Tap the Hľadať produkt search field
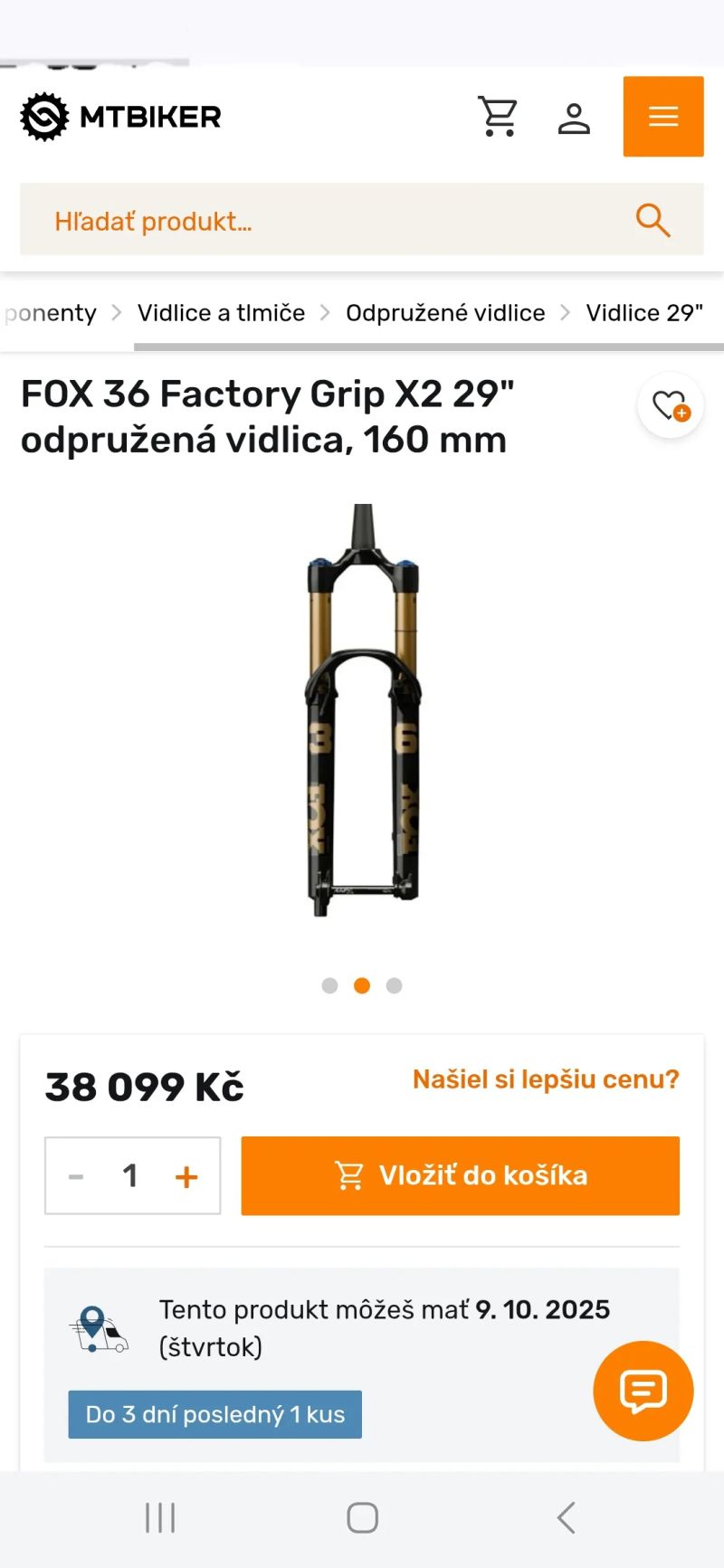Screen dimensions: 724x1568 [x=335, y=220]
